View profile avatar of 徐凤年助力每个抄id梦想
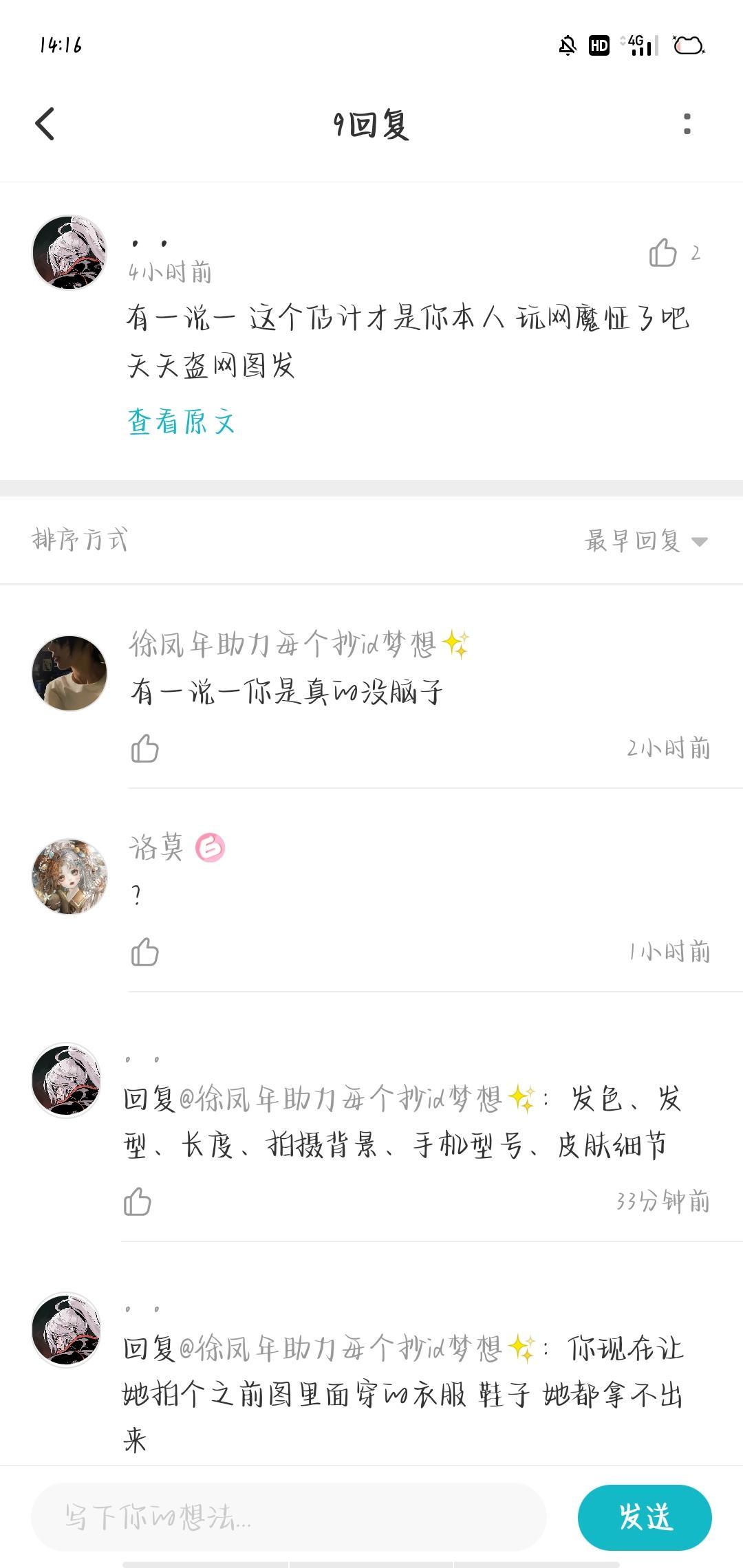 [69, 673]
